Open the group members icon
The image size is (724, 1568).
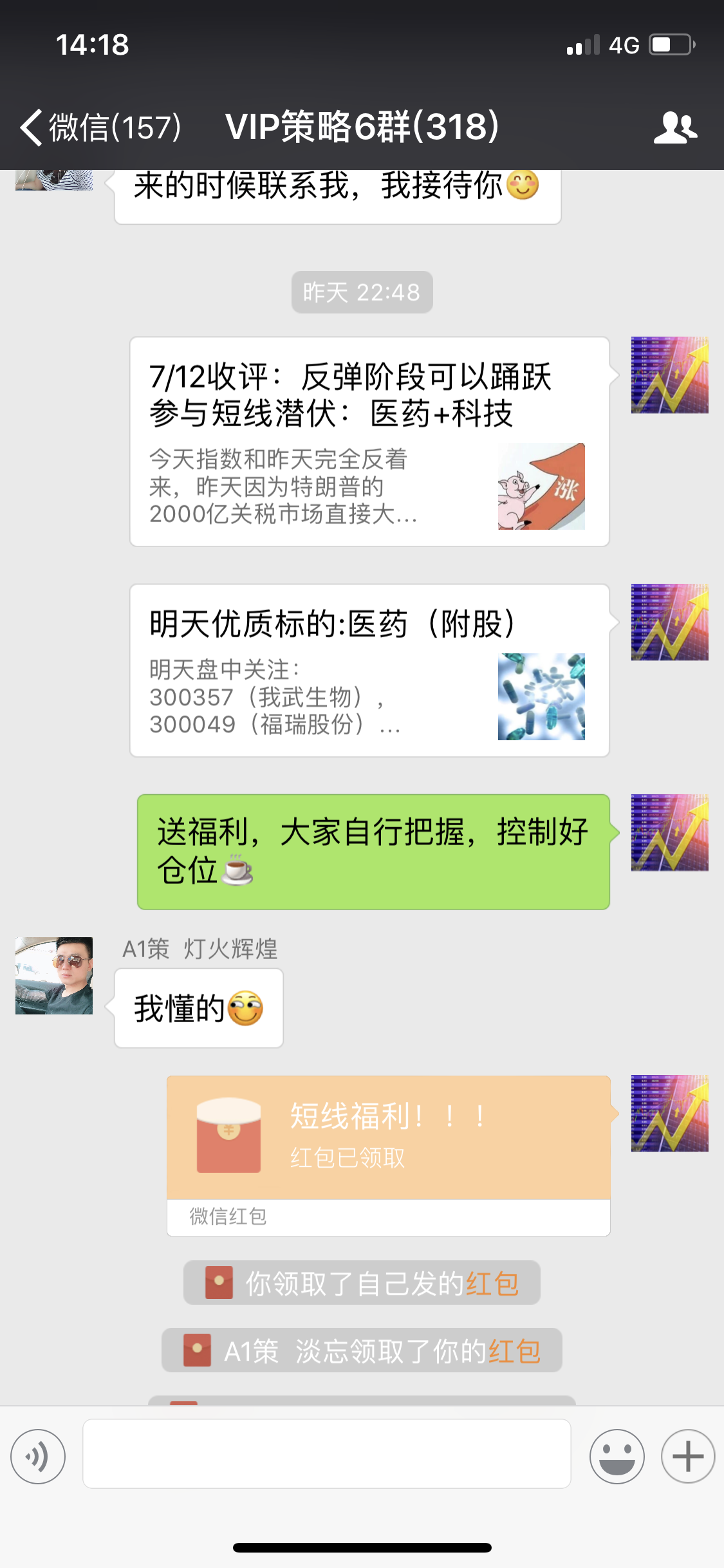click(x=675, y=127)
